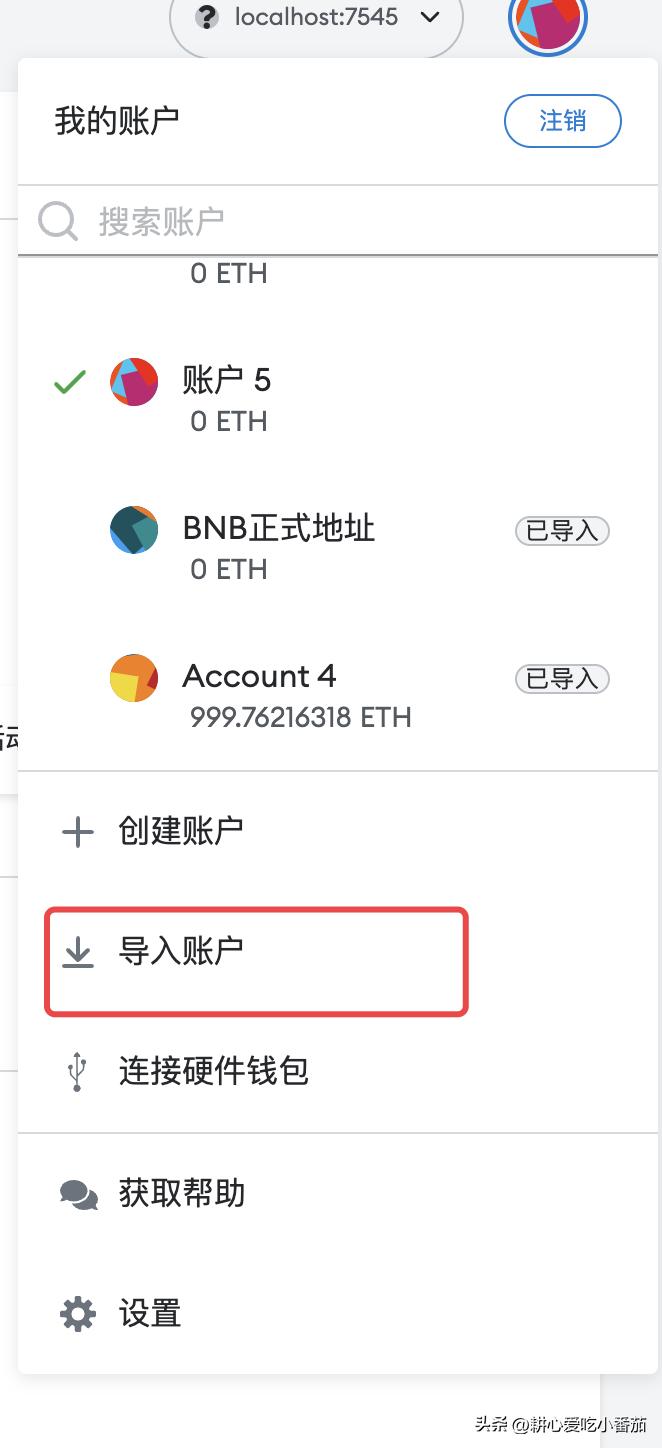Screen dimensions: 662x1448
Task: Open 设置 settings
Action: (149, 1313)
